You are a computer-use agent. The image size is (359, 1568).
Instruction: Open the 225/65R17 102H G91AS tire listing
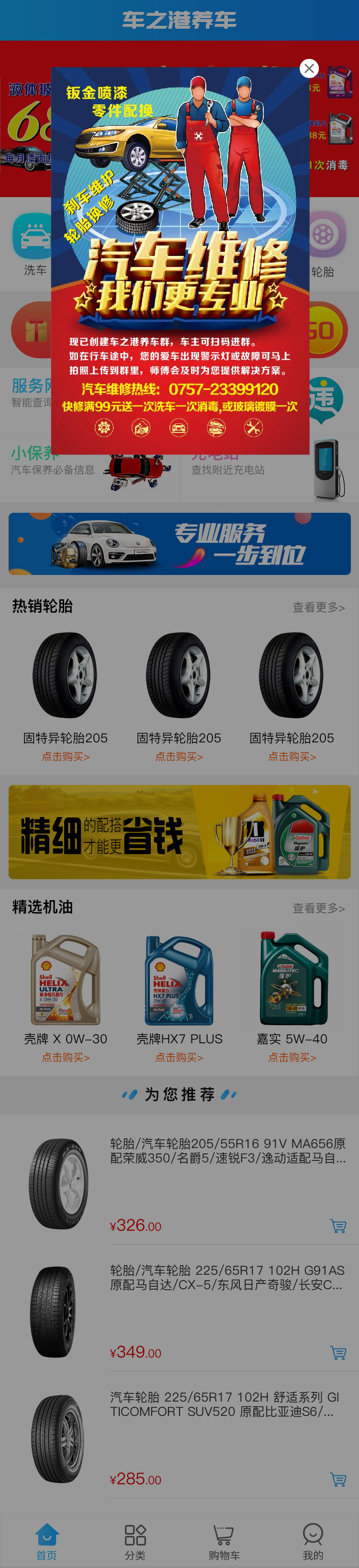[x=227, y=1277]
